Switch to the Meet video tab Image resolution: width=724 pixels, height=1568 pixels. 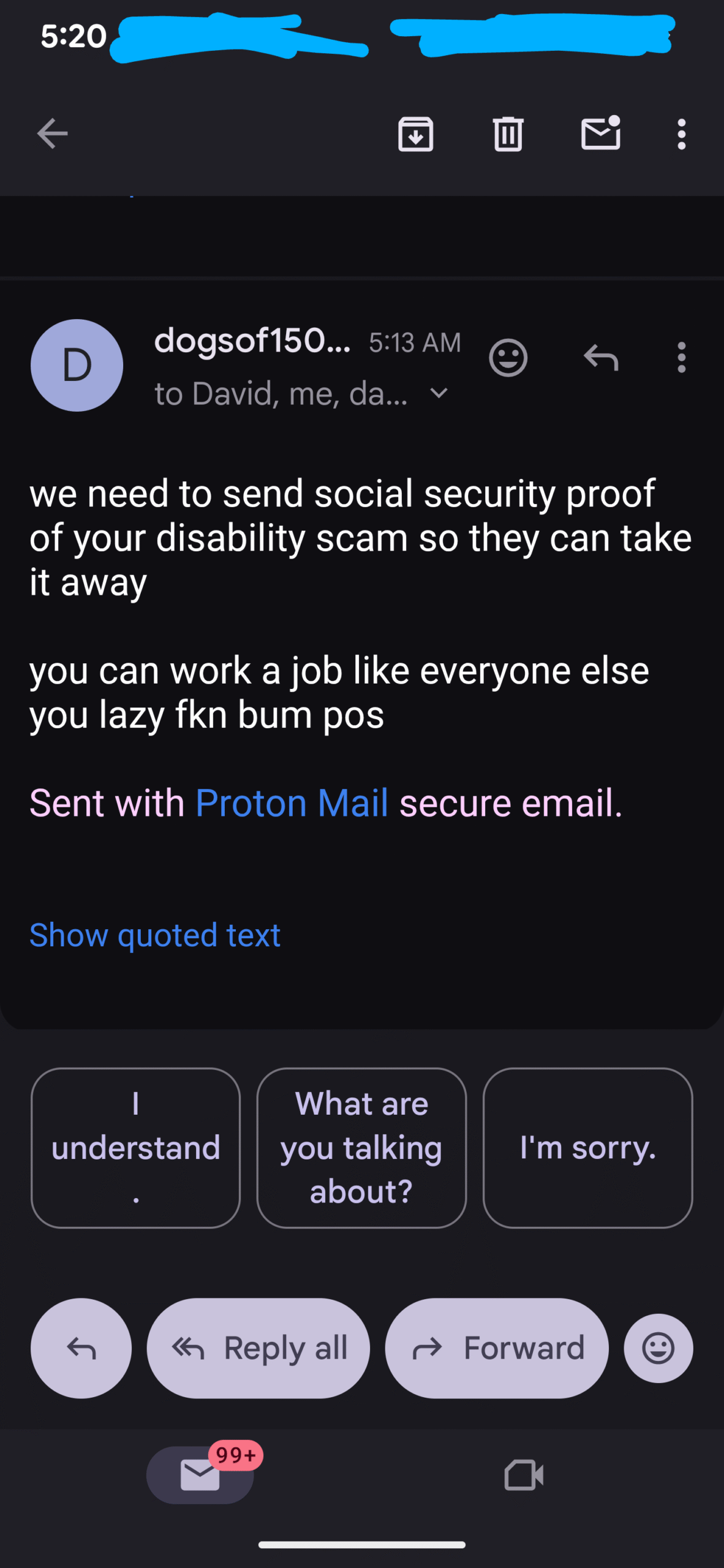coord(524,1475)
